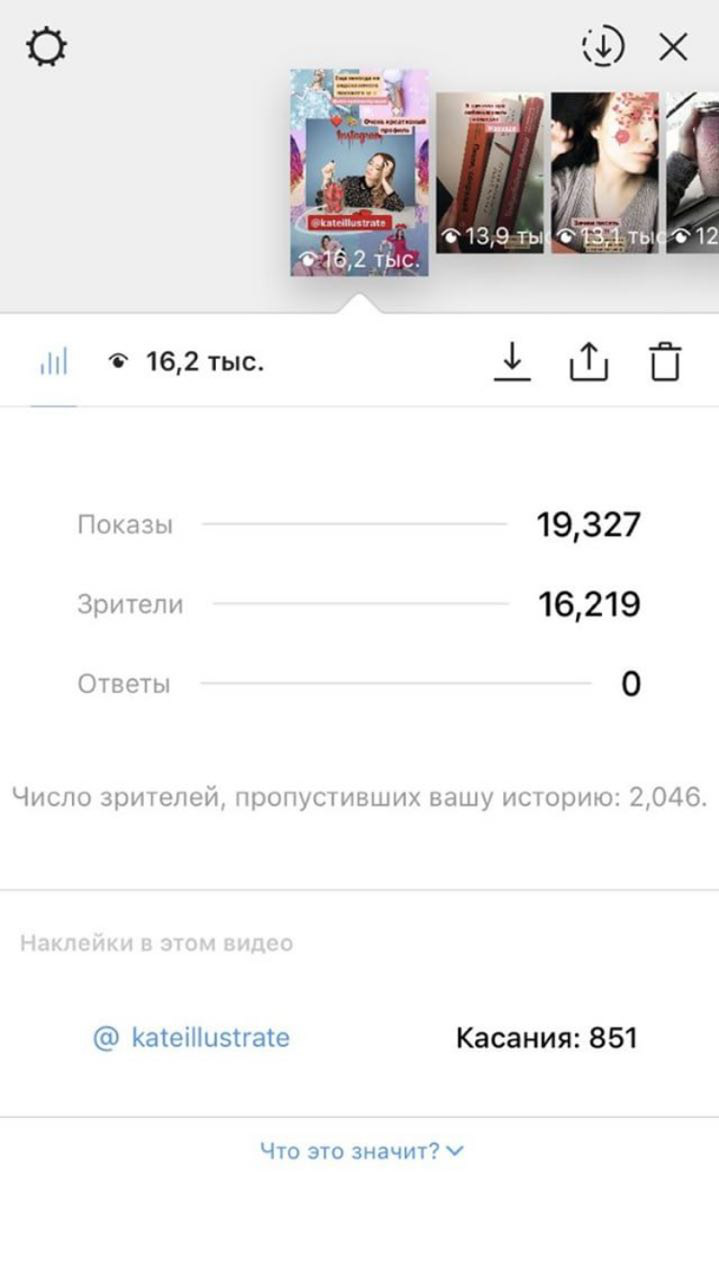
Task: Switch to the bar chart insights tab
Action: tap(54, 362)
